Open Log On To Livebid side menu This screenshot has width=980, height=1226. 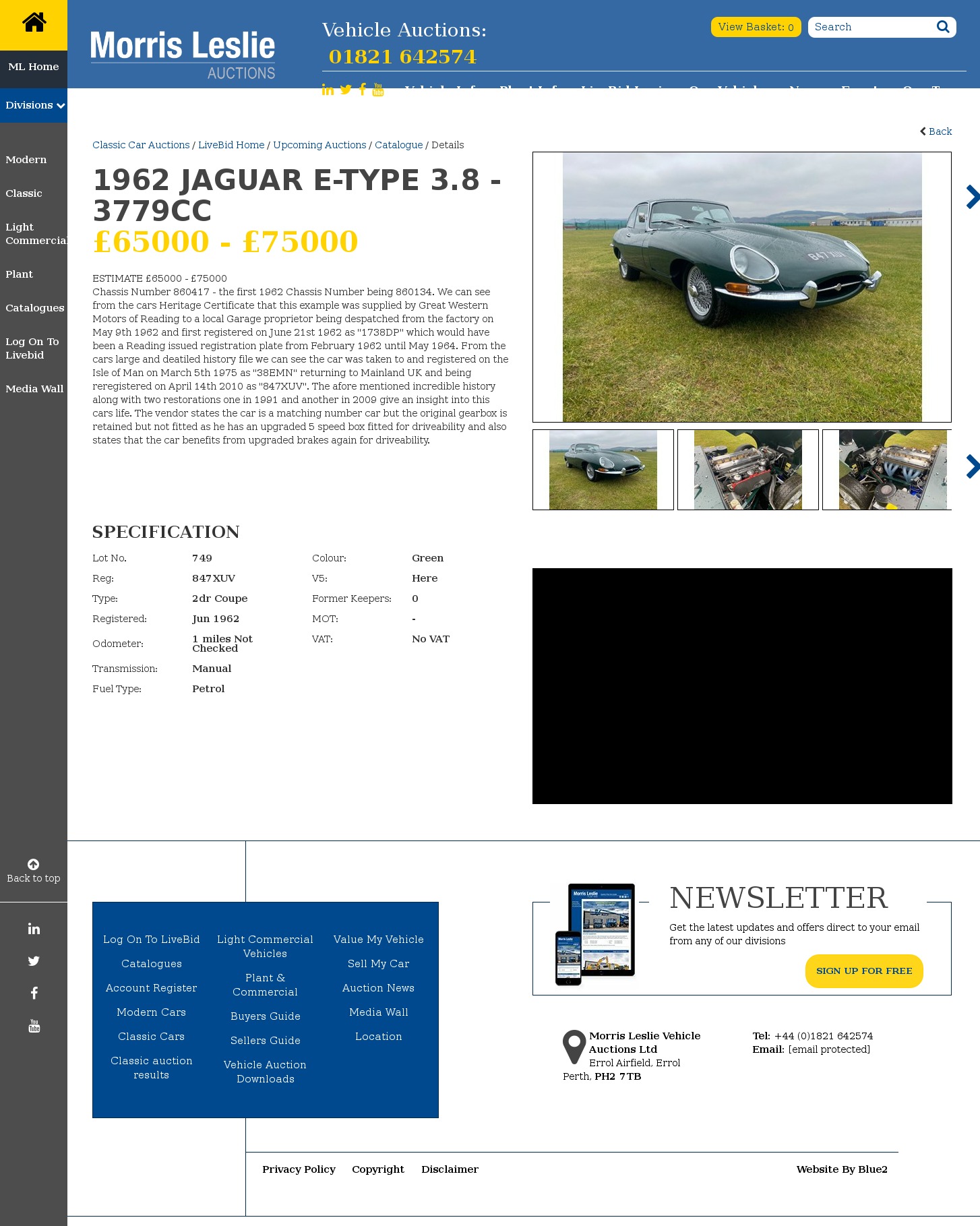(32, 348)
